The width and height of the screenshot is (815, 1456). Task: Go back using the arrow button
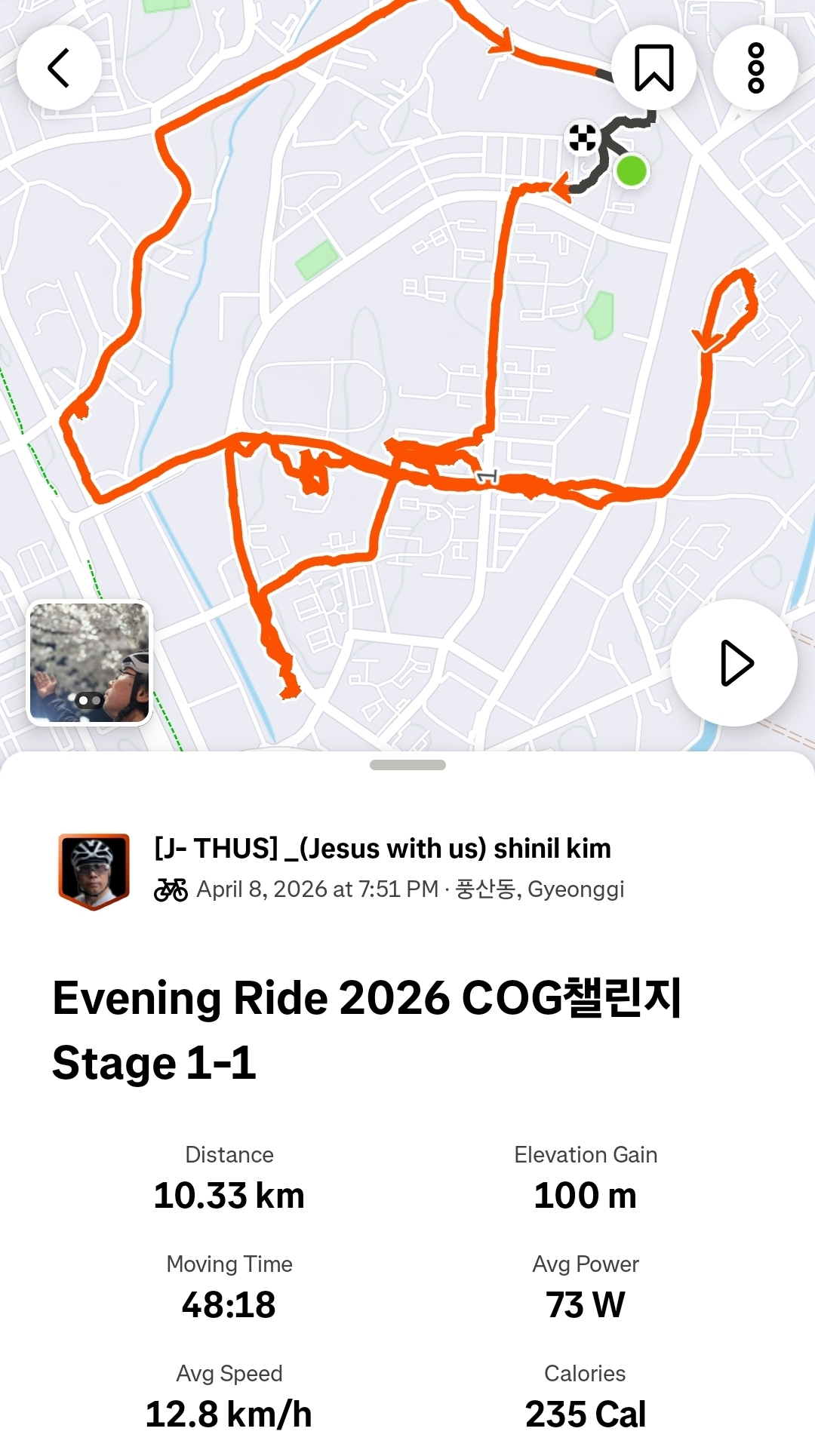59,68
